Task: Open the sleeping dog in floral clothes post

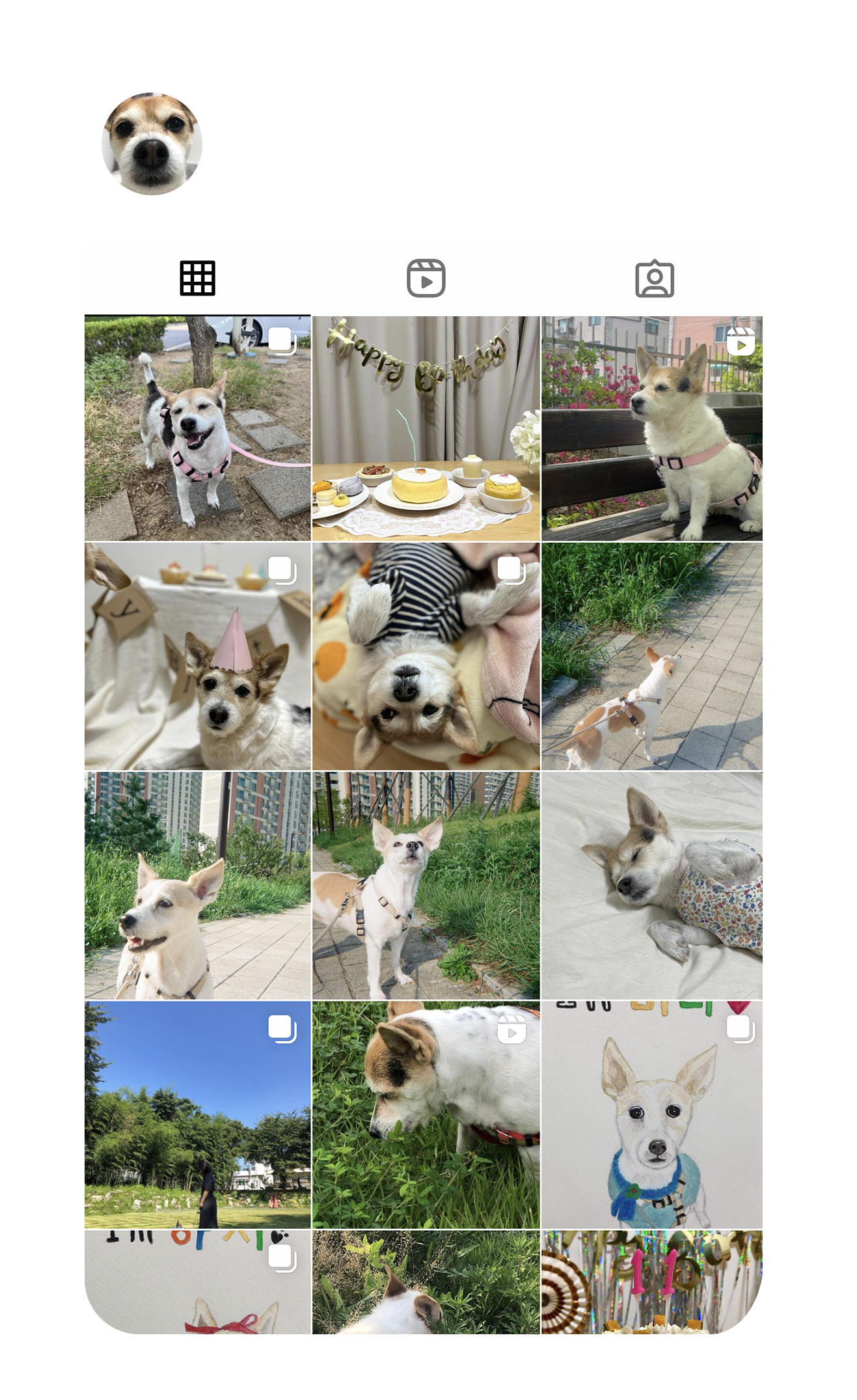Action: point(651,885)
